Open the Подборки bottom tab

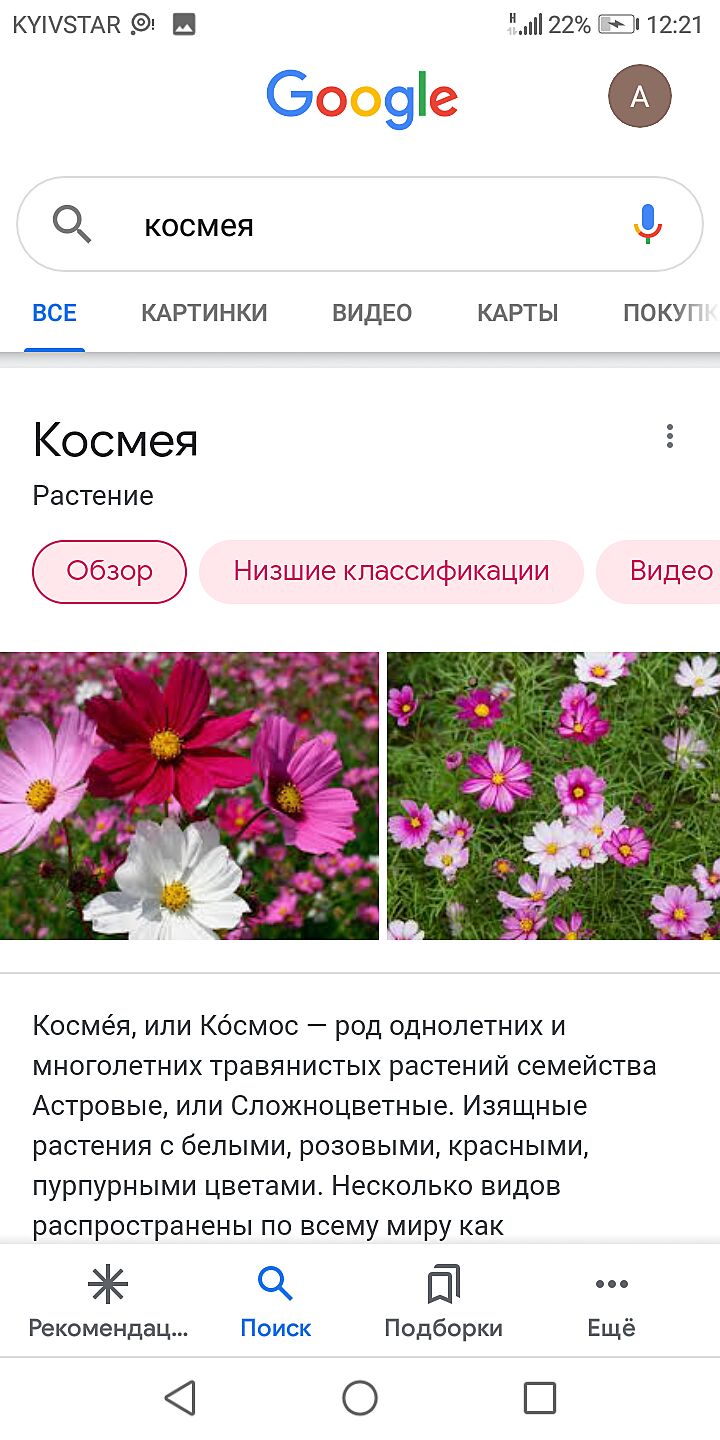click(443, 1300)
